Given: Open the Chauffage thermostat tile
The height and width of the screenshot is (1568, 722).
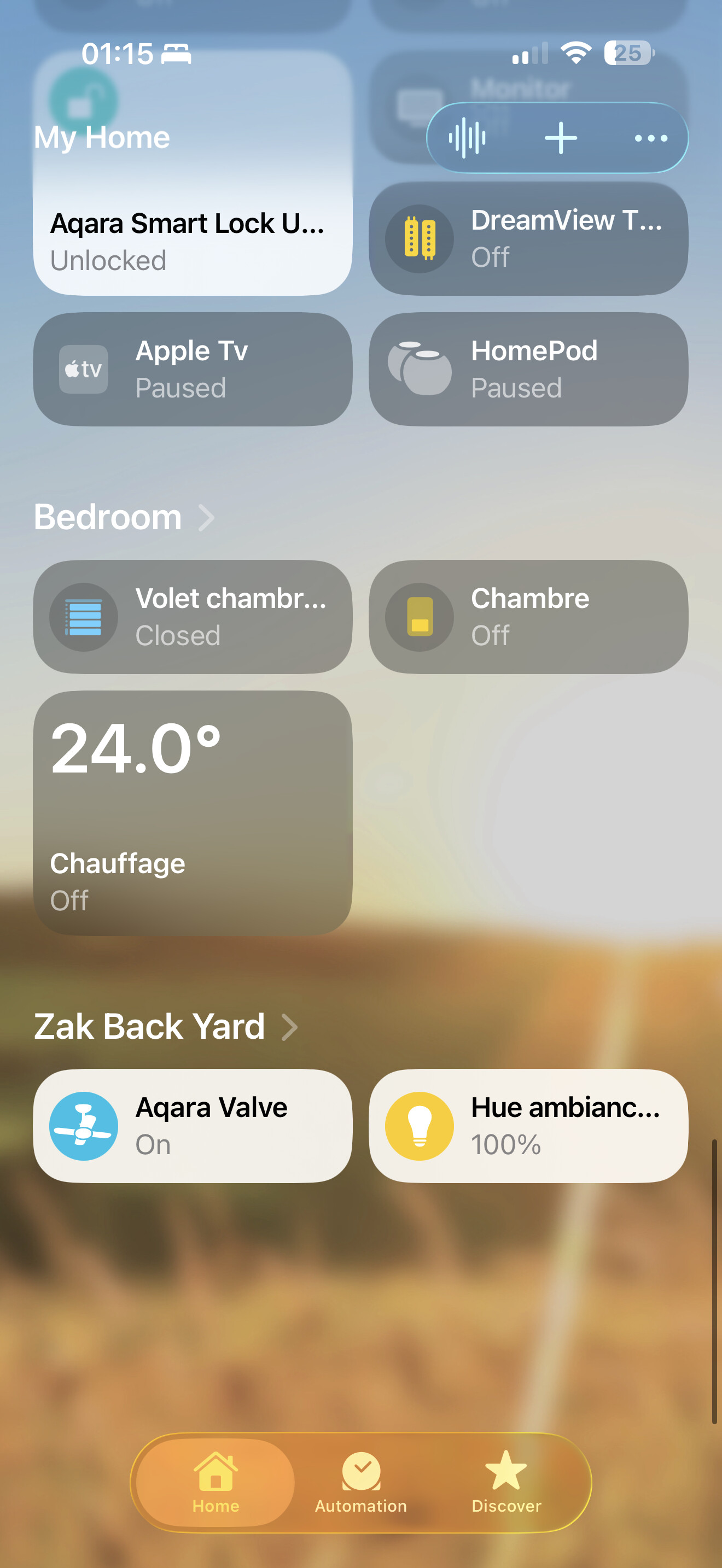Looking at the screenshot, I should 193,812.
